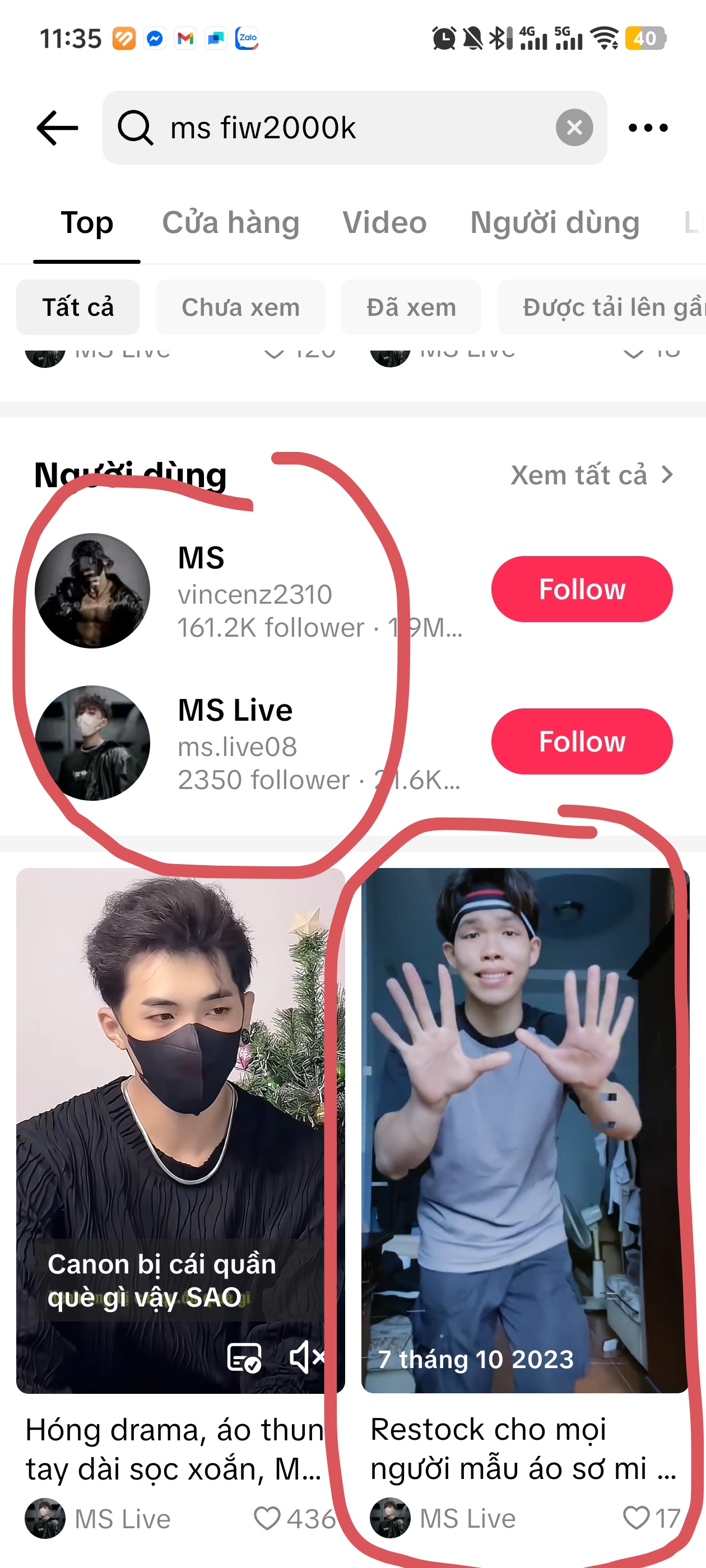This screenshot has width=706, height=1568.
Task: Select the Đã xem filter chip
Action: (x=411, y=307)
